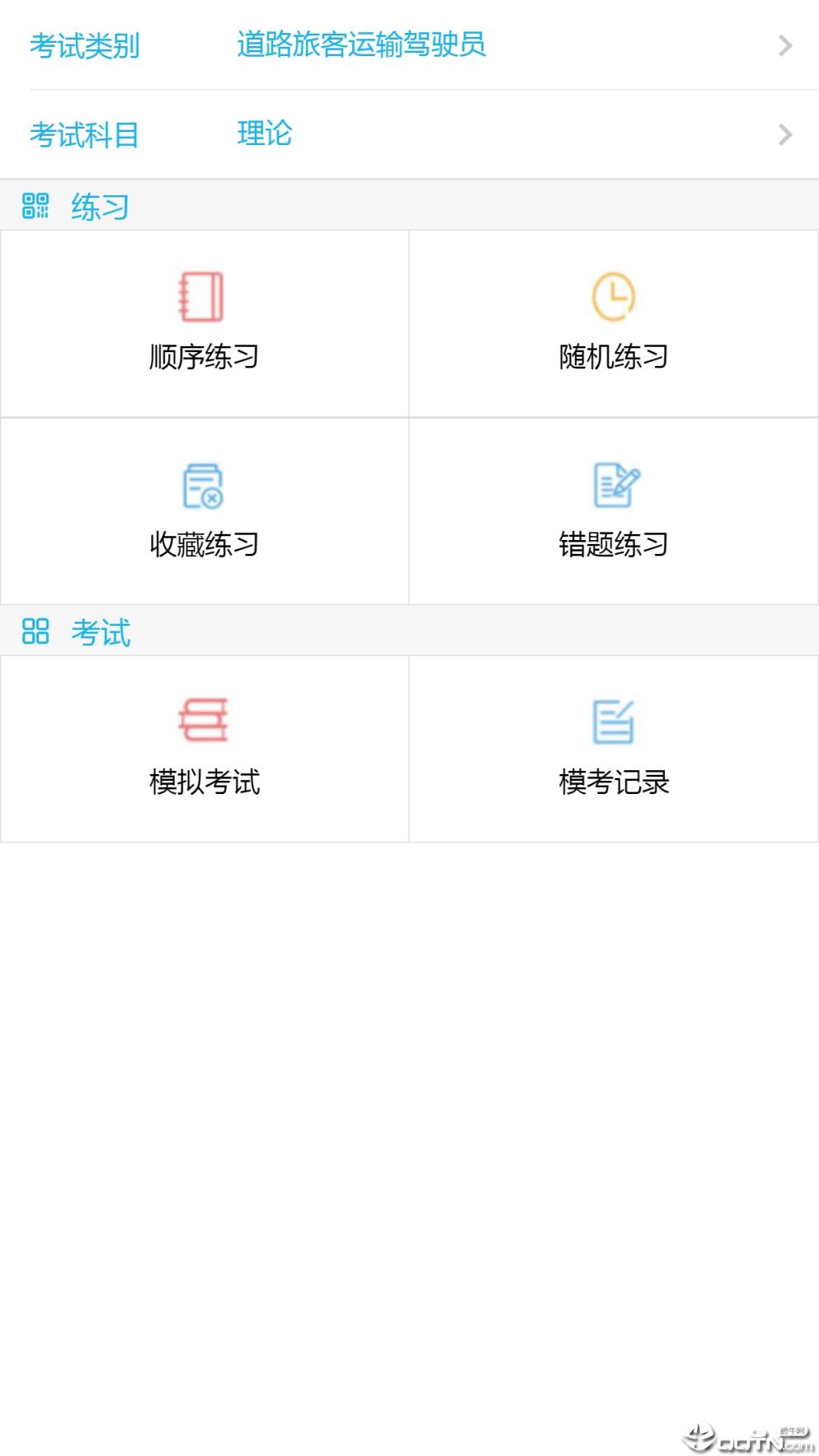Screen dimensions: 819x1456
Task: Tap the 收藏练习 card area
Action: click(204, 511)
